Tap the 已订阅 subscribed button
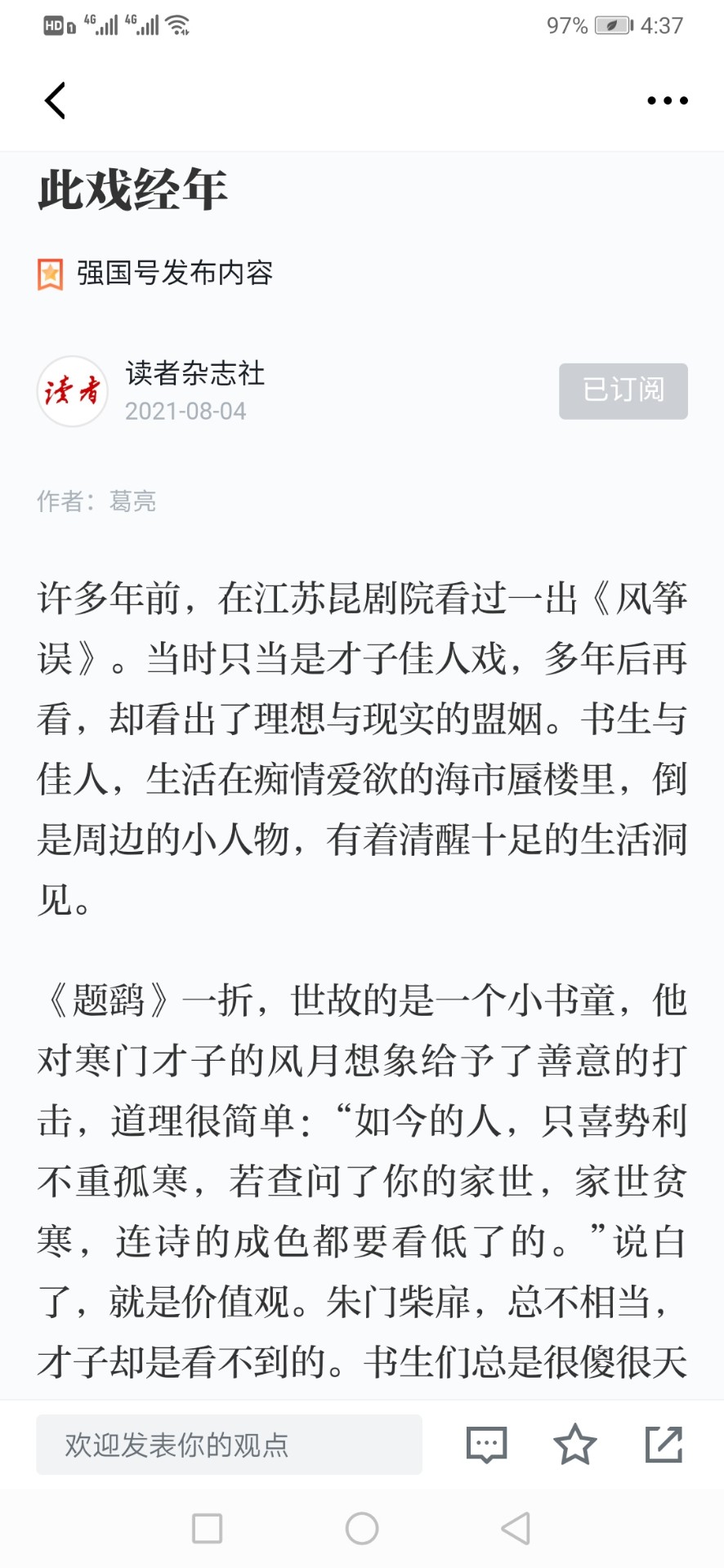This screenshot has height=1568, width=724. click(623, 391)
